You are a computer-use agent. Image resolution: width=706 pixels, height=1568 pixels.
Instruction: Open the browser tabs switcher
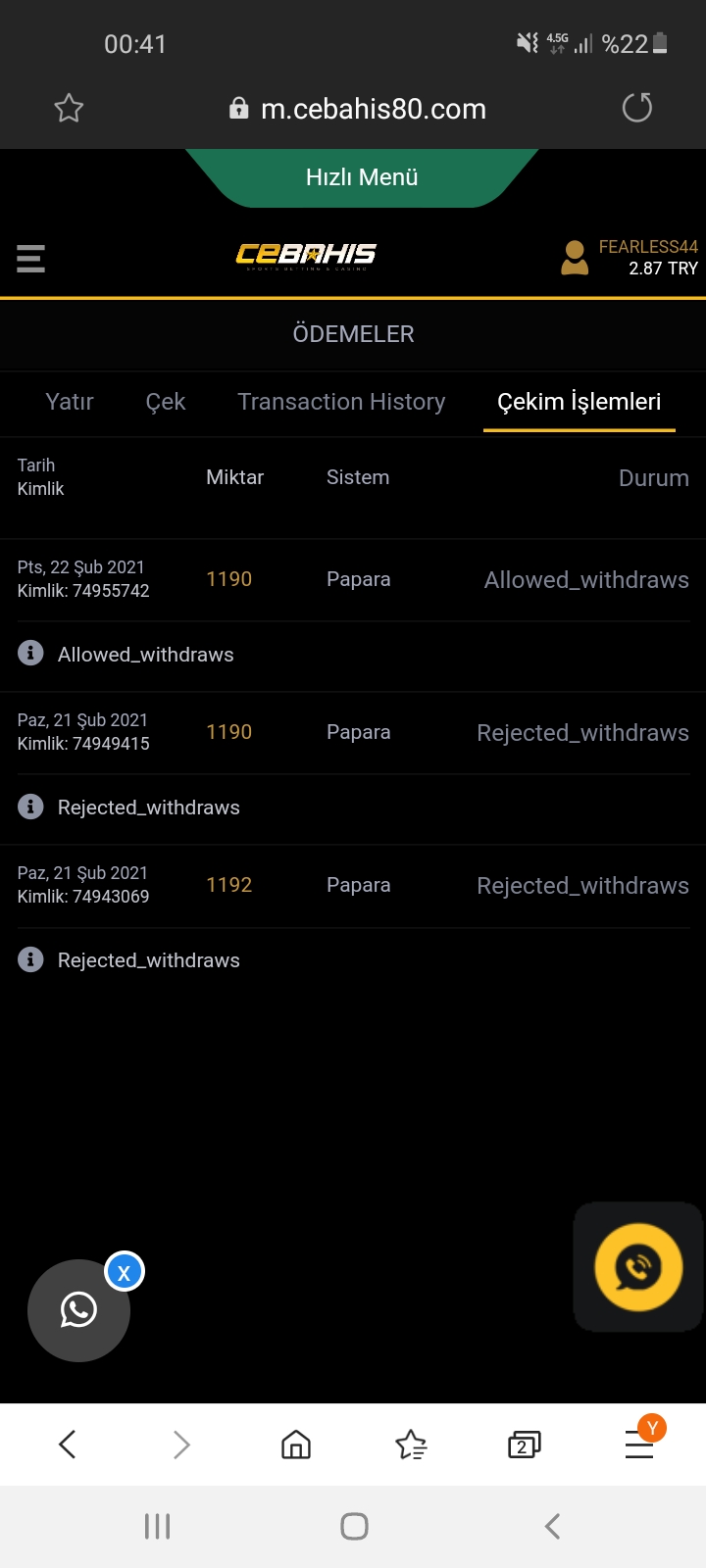click(x=524, y=1445)
